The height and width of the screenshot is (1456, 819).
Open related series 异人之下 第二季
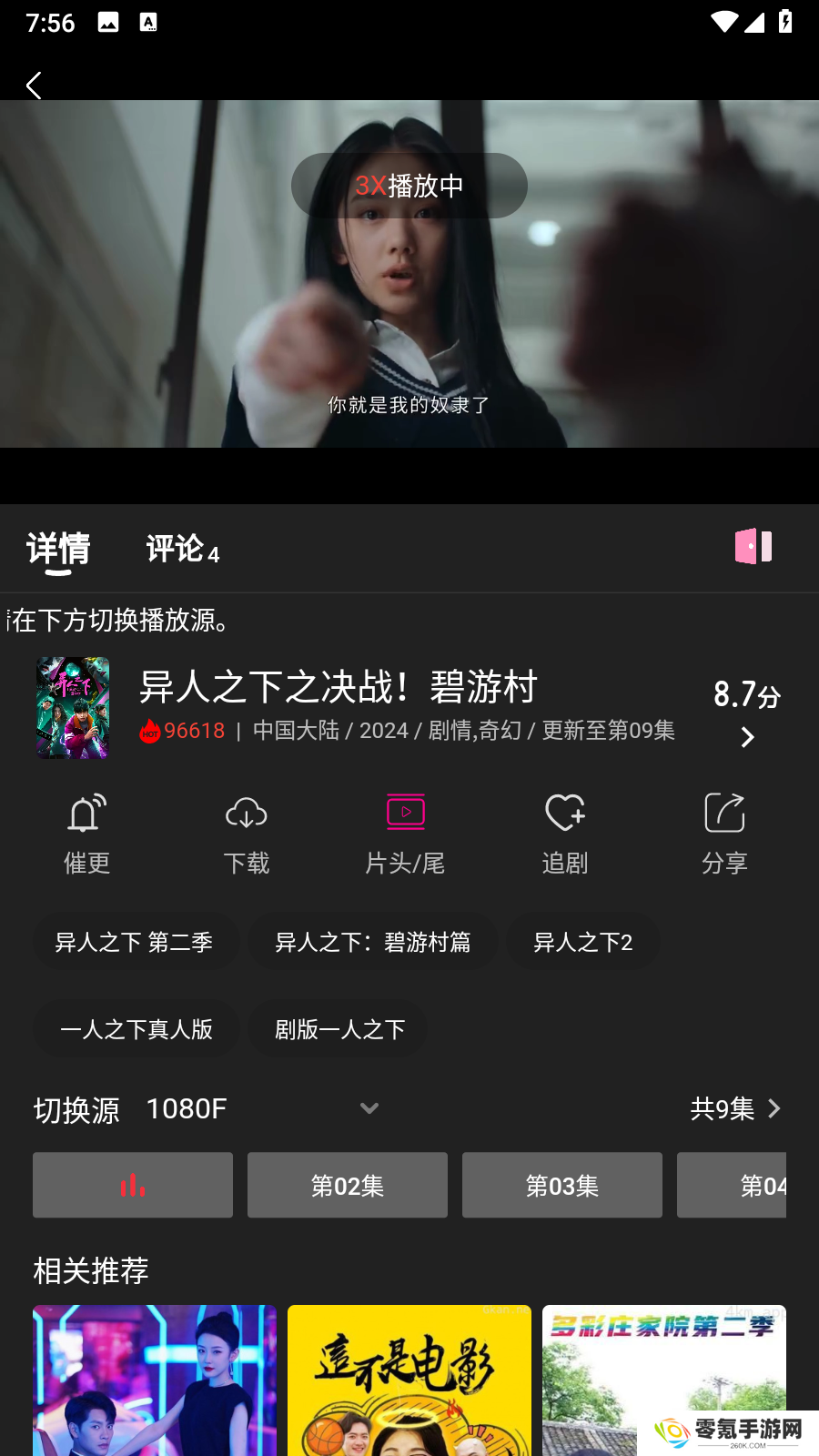[x=135, y=942]
